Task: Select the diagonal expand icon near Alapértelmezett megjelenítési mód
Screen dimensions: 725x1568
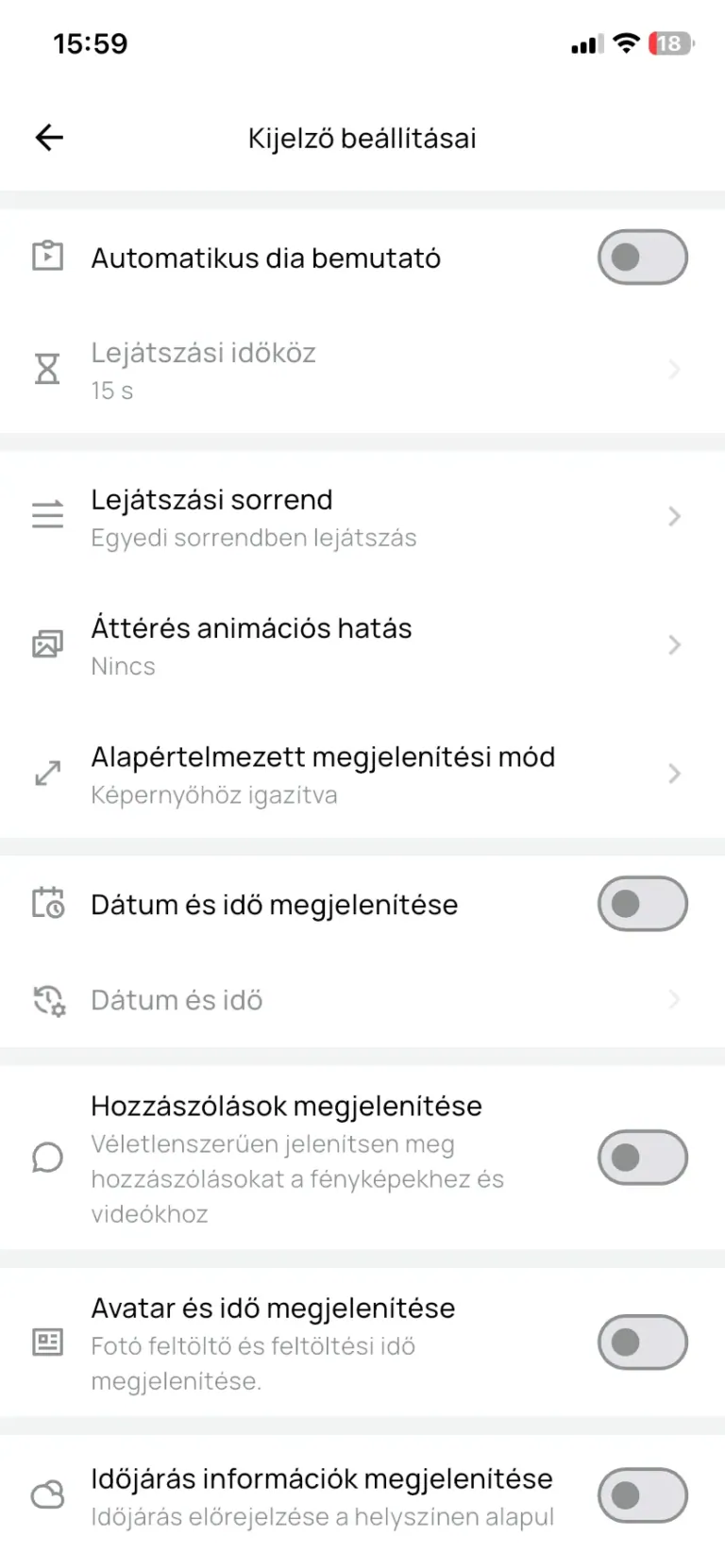Action: coord(47,773)
